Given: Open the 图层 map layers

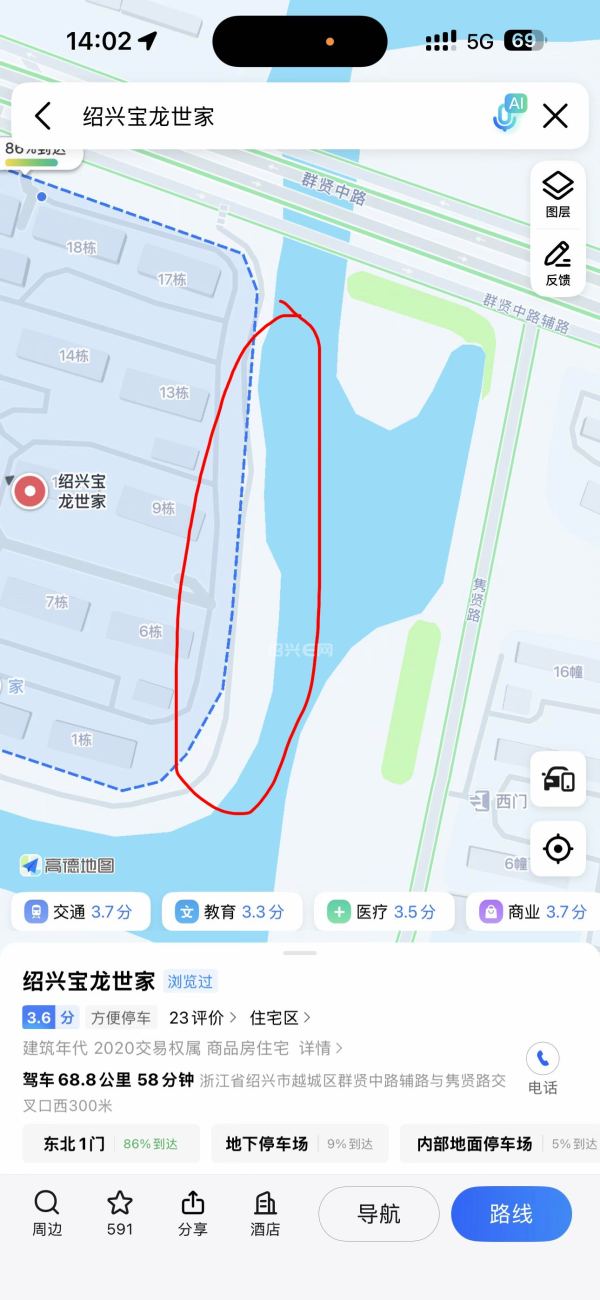Looking at the screenshot, I should 557,194.
